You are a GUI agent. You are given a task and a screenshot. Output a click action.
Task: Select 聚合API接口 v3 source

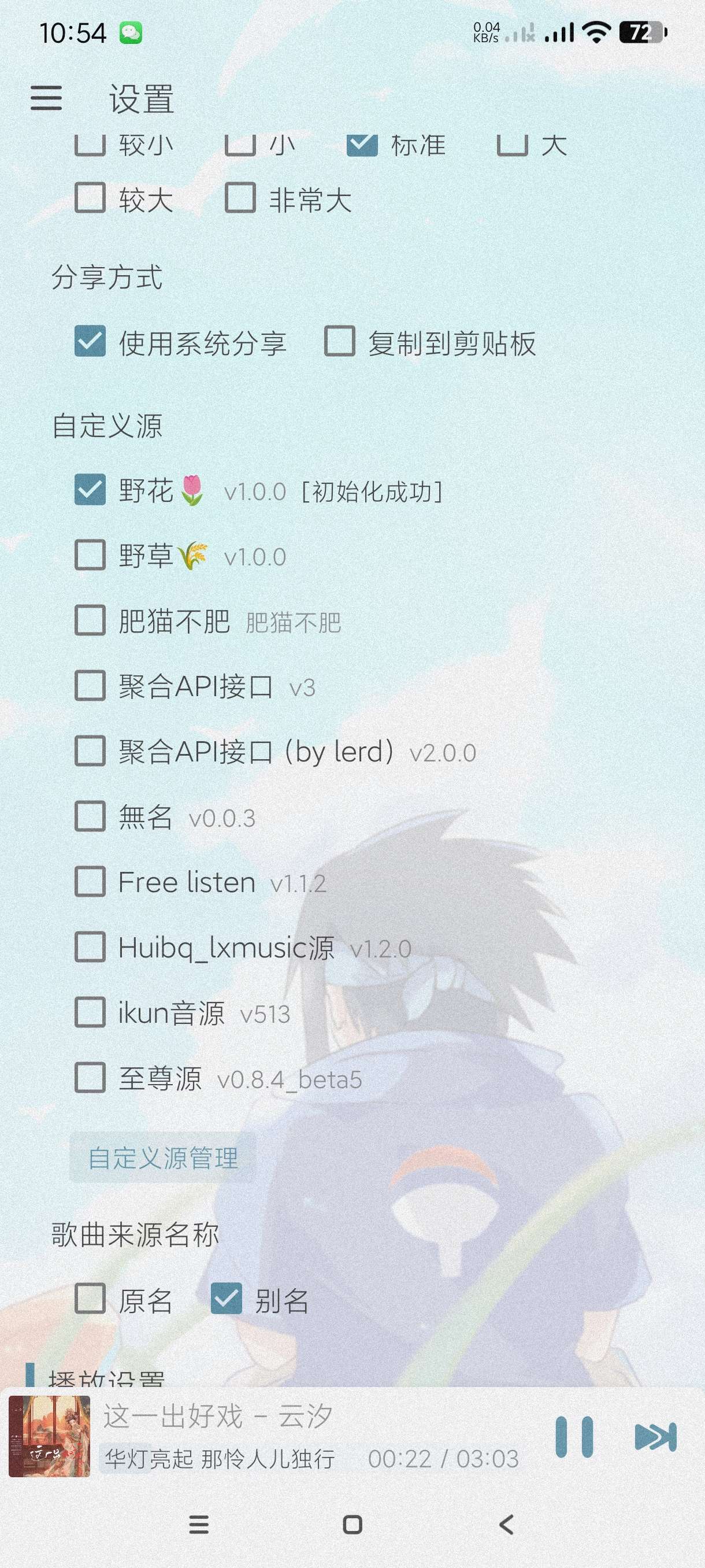(90, 686)
